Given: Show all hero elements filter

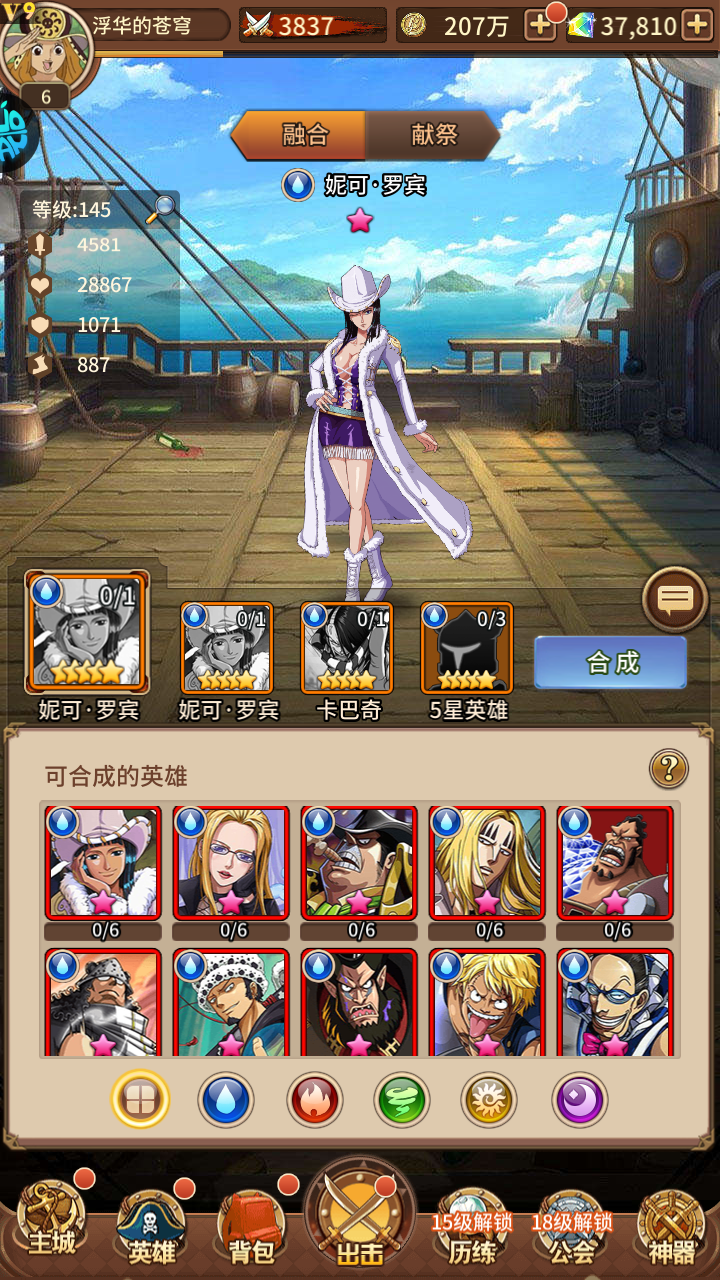Looking at the screenshot, I should click(x=140, y=1100).
